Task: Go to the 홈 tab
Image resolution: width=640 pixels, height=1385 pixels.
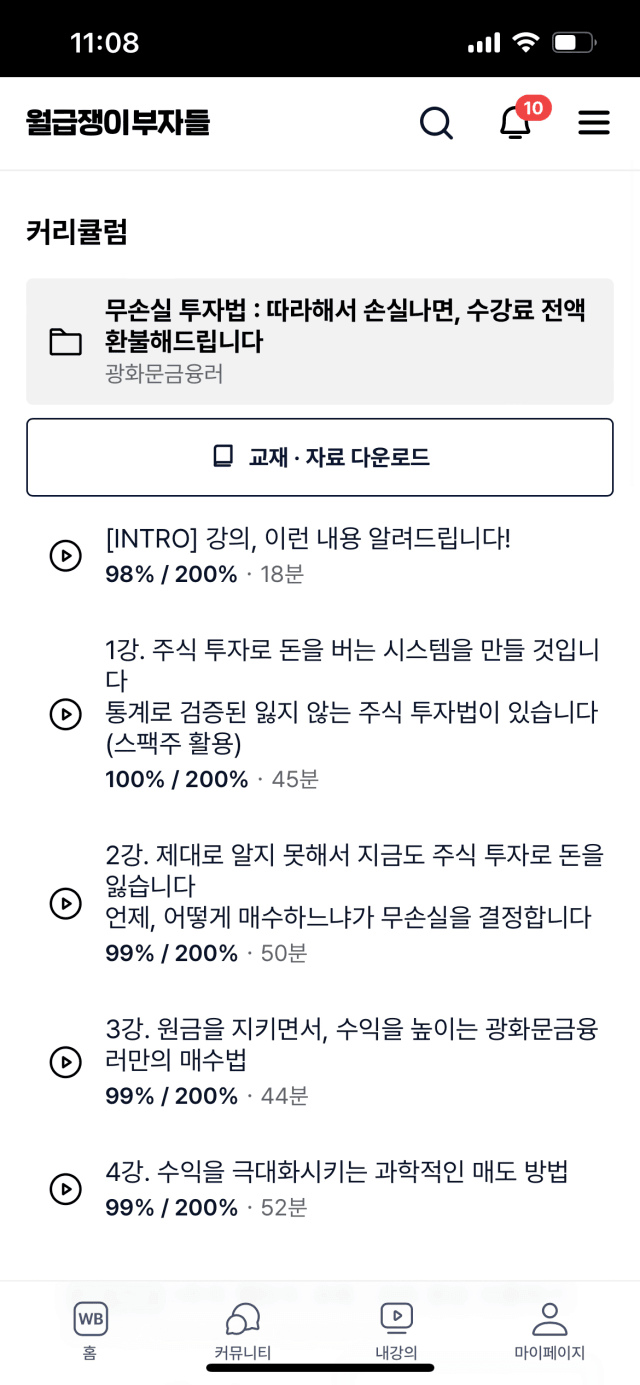Action: (x=90, y=1331)
